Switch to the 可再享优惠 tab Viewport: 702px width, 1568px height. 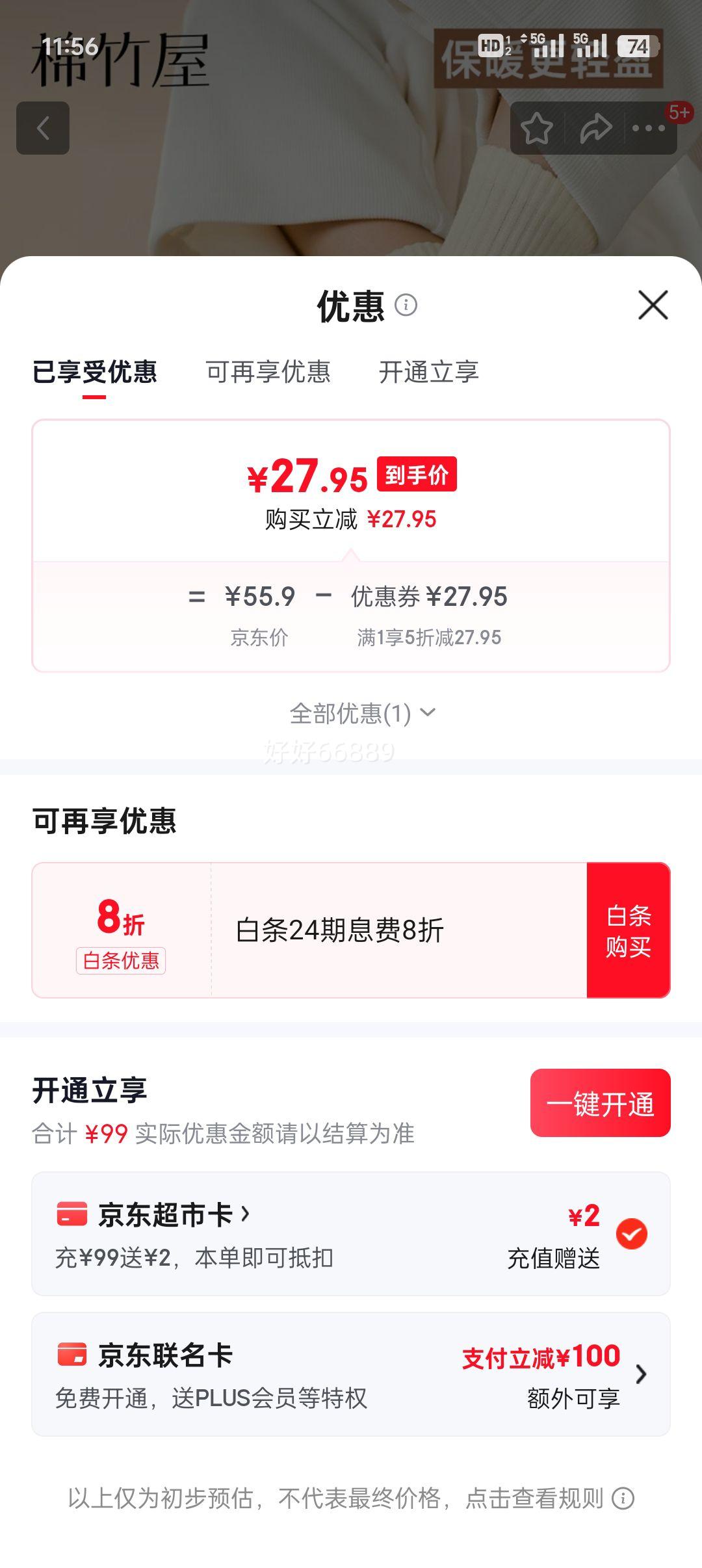268,372
